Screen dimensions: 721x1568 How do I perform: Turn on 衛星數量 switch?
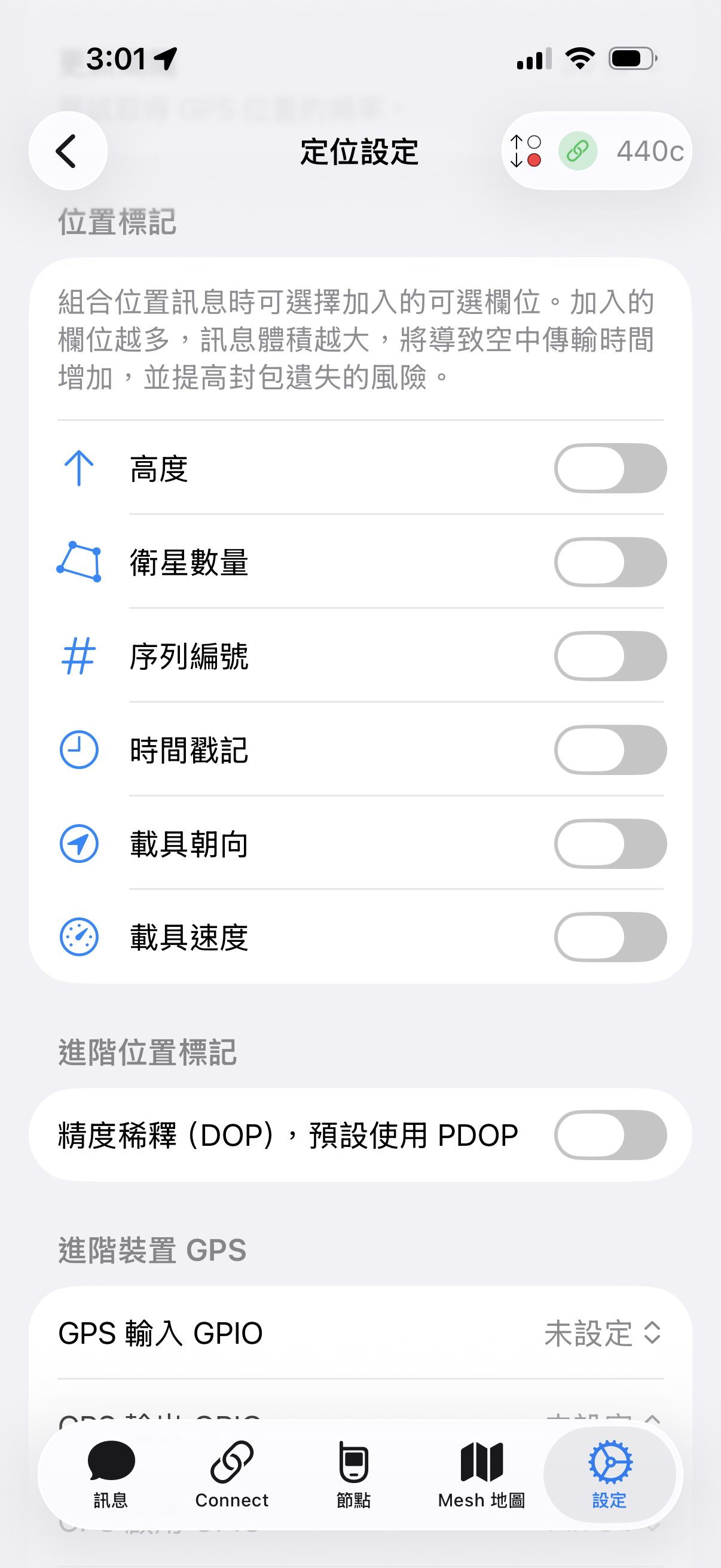610,562
